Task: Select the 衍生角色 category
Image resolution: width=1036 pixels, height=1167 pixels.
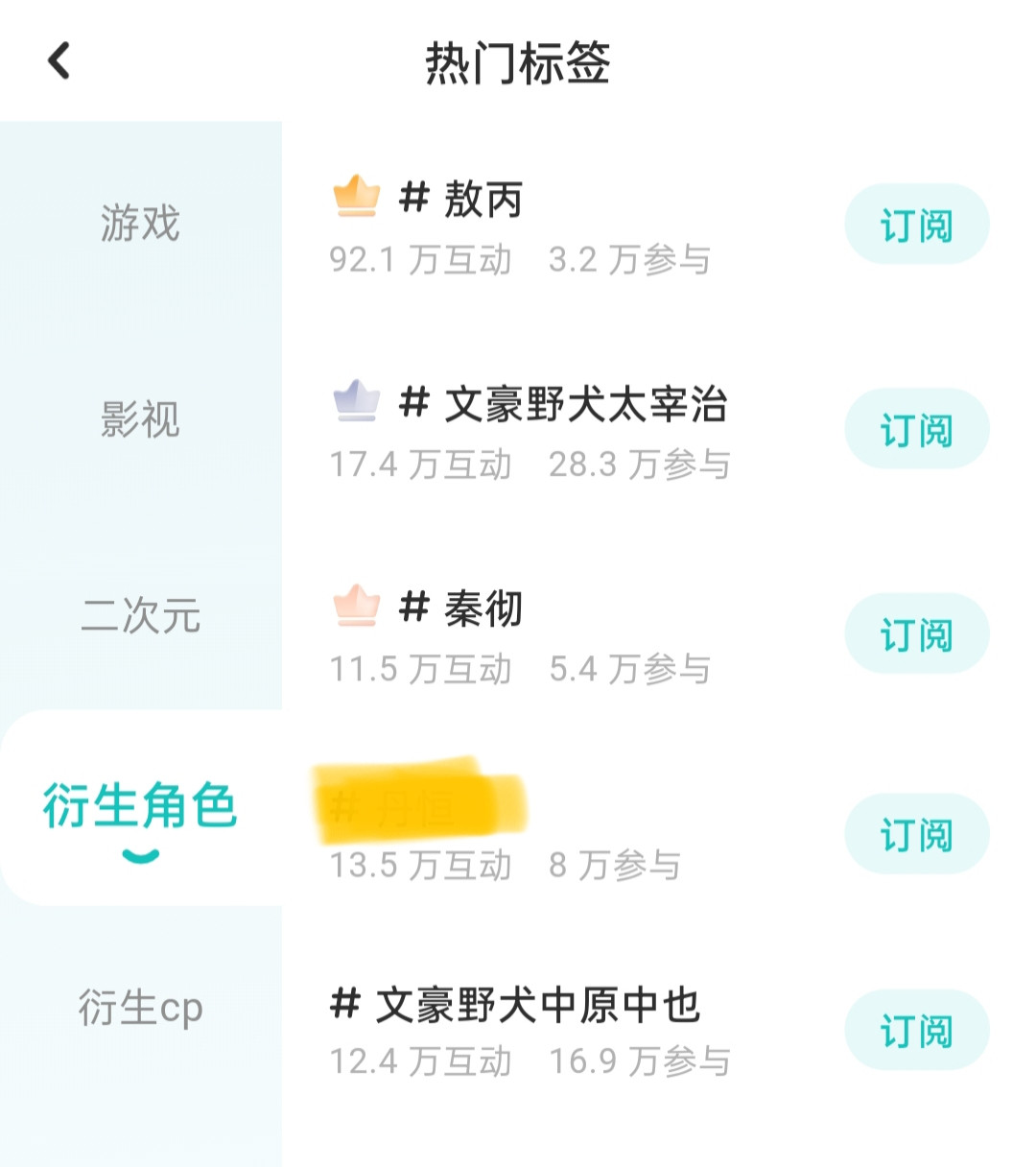Action: (140, 806)
